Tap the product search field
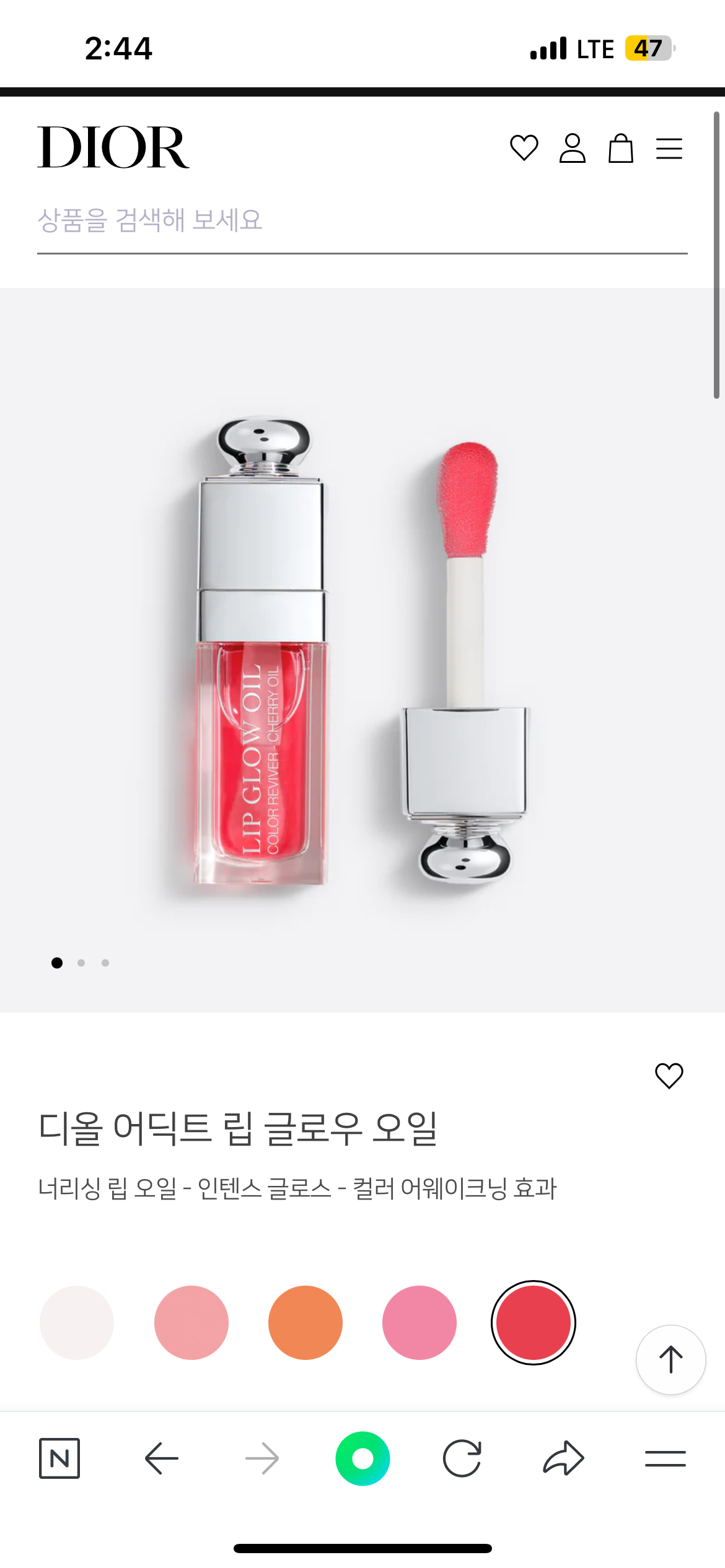Image resolution: width=725 pixels, height=1568 pixels. pos(362,220)
